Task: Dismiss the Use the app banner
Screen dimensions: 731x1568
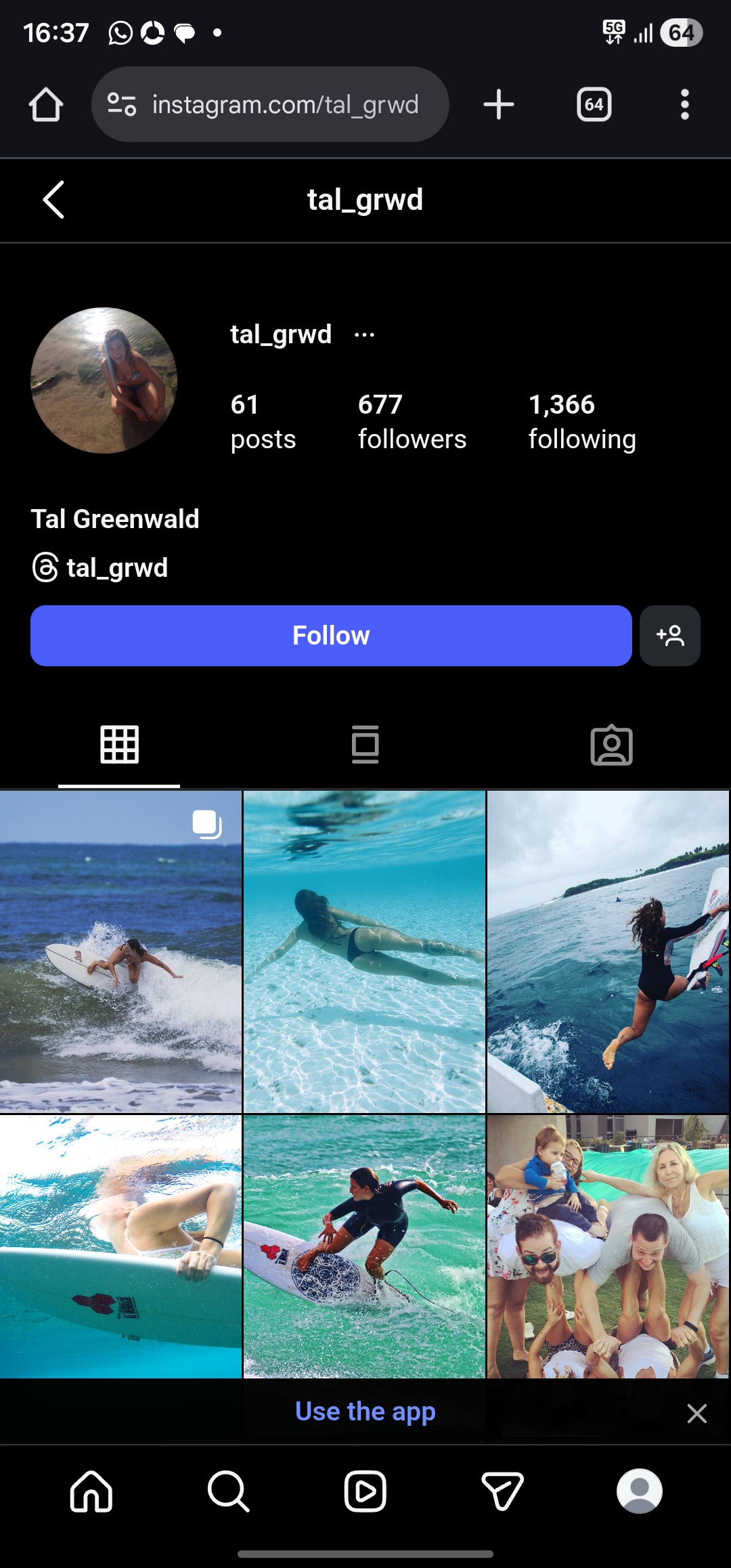Action: click(696, 1413)
